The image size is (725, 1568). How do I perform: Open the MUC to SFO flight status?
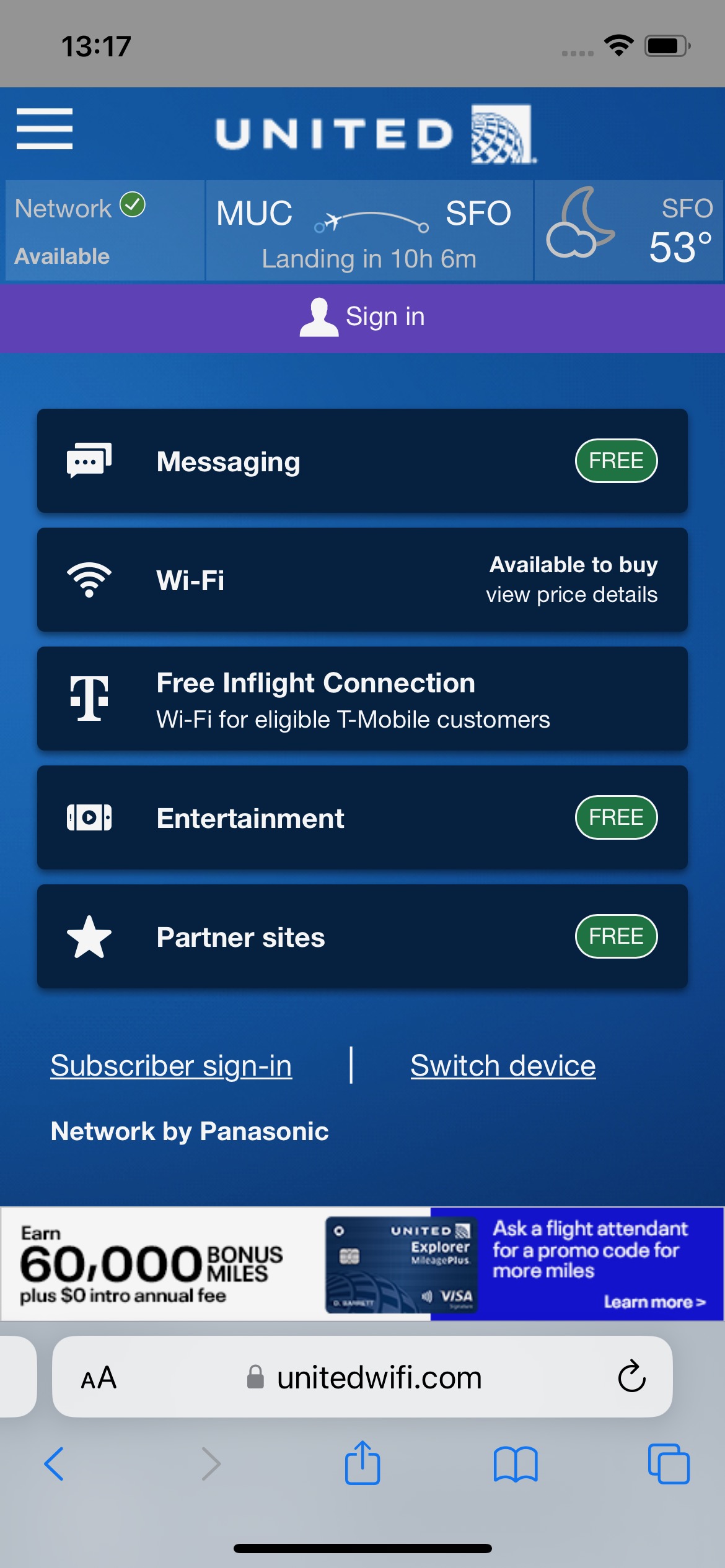coord(369,231)
